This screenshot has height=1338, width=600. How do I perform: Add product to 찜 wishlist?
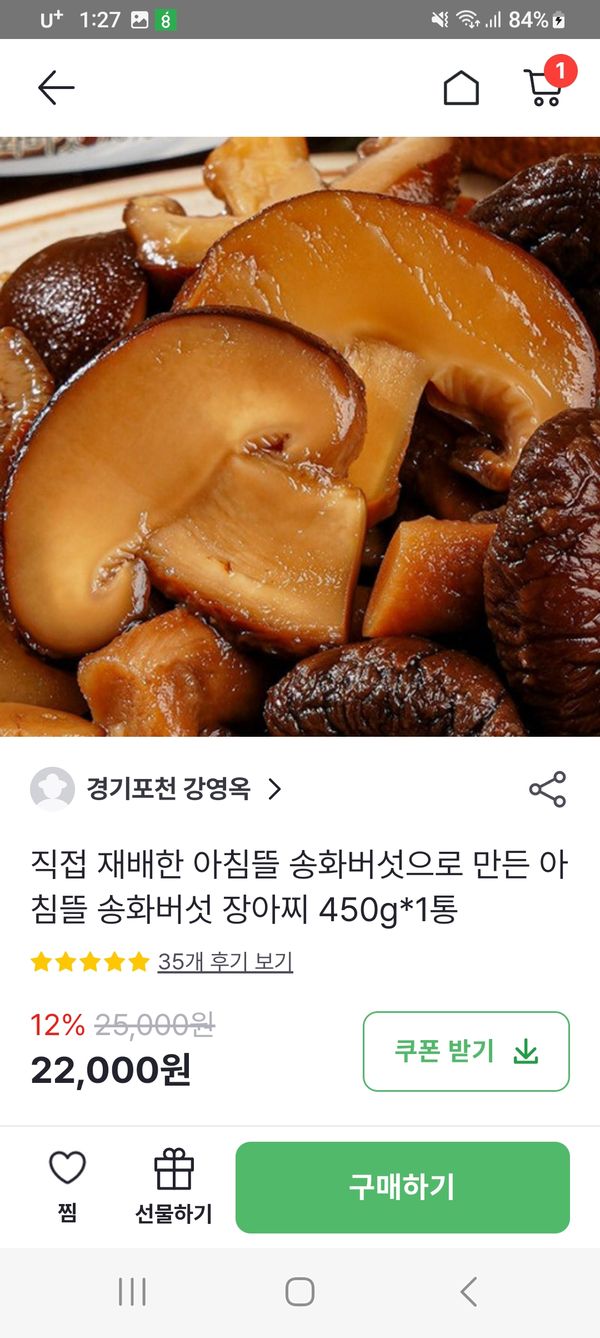point(67,1186)
